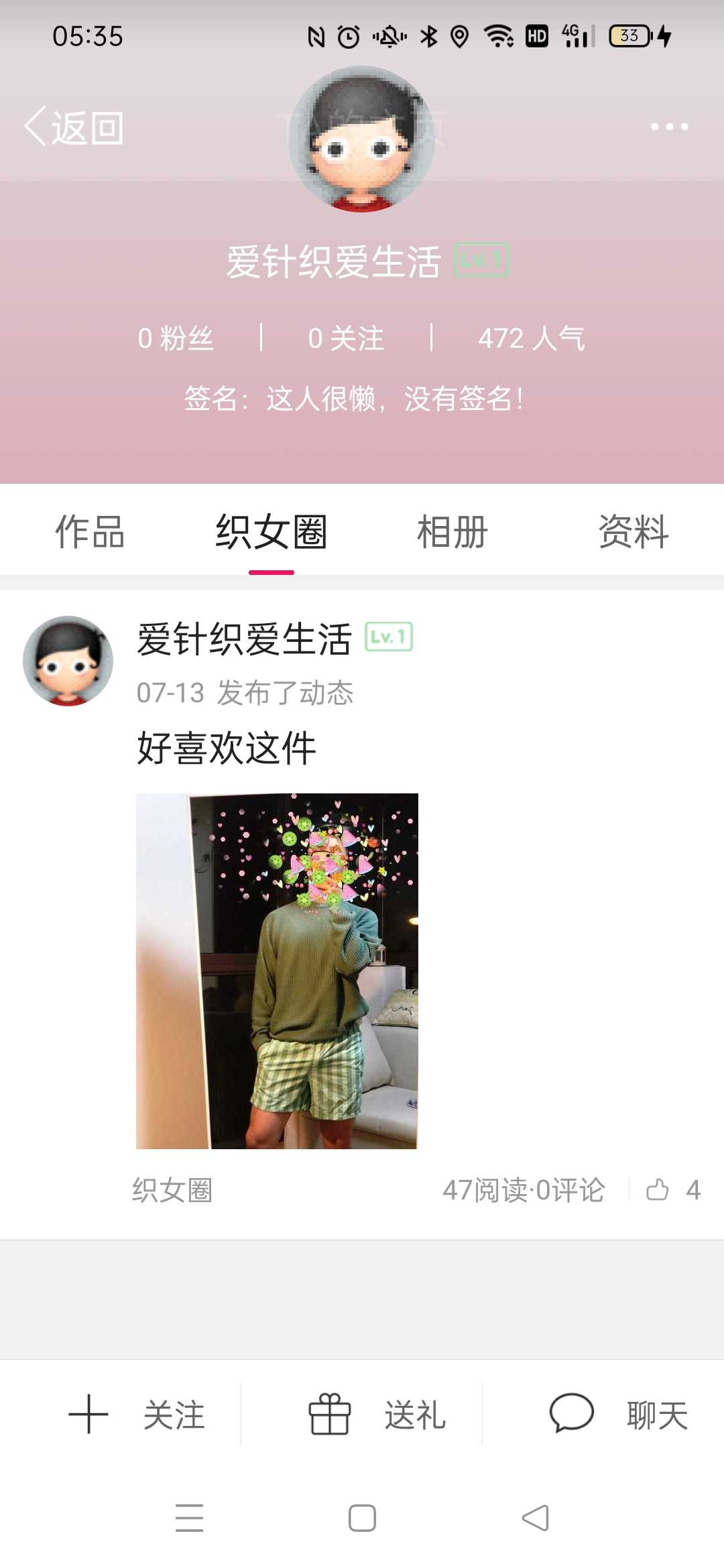Open the 资料 tab
The height and width of the screenshot is (1568, 724).
tap(633, 532)
